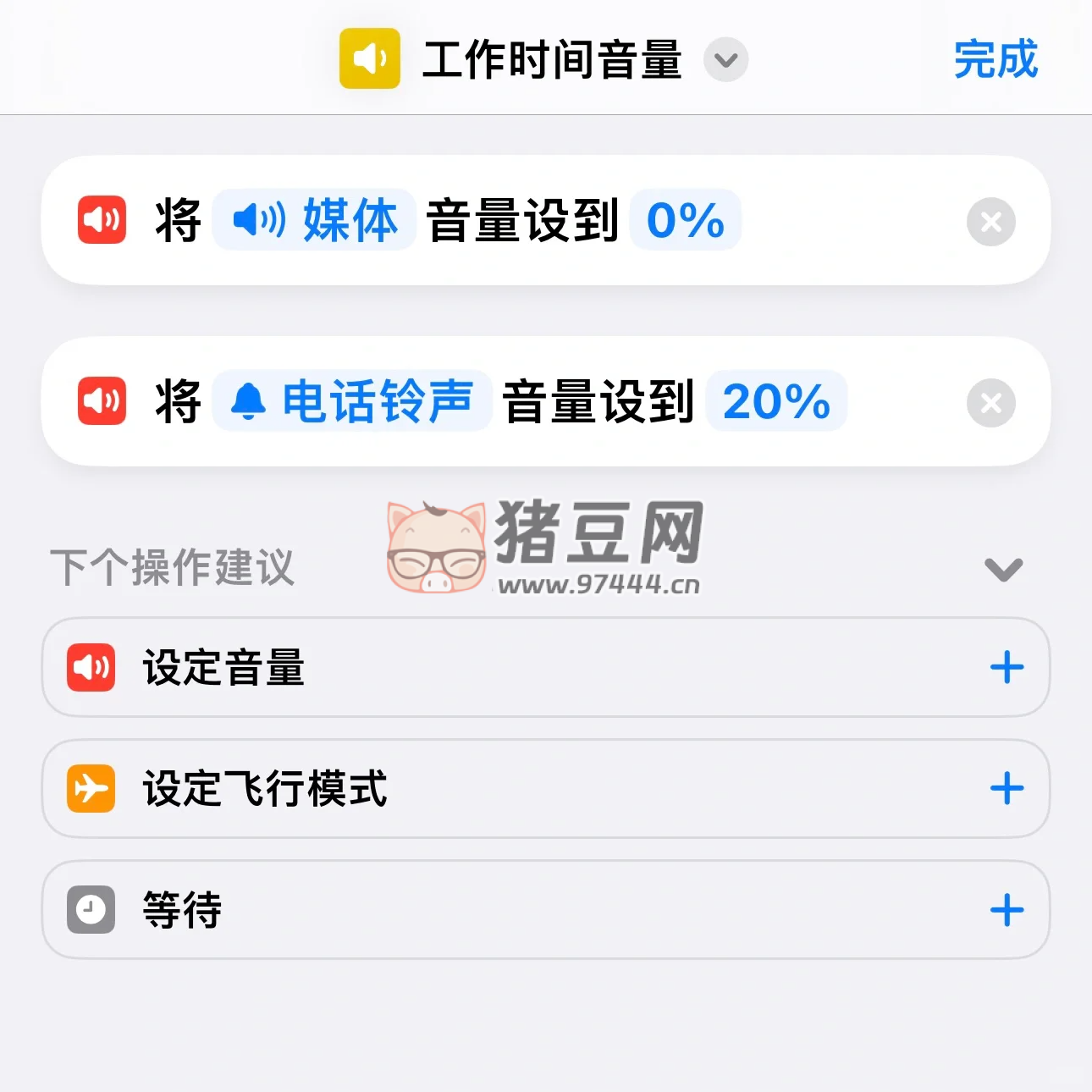Image resolution: width=1092 pixels, height=1092 pixels.
Task: Open the 工作时间音量 title dropdown chevron
Action: pyautogui.click(x=725, y=60)
